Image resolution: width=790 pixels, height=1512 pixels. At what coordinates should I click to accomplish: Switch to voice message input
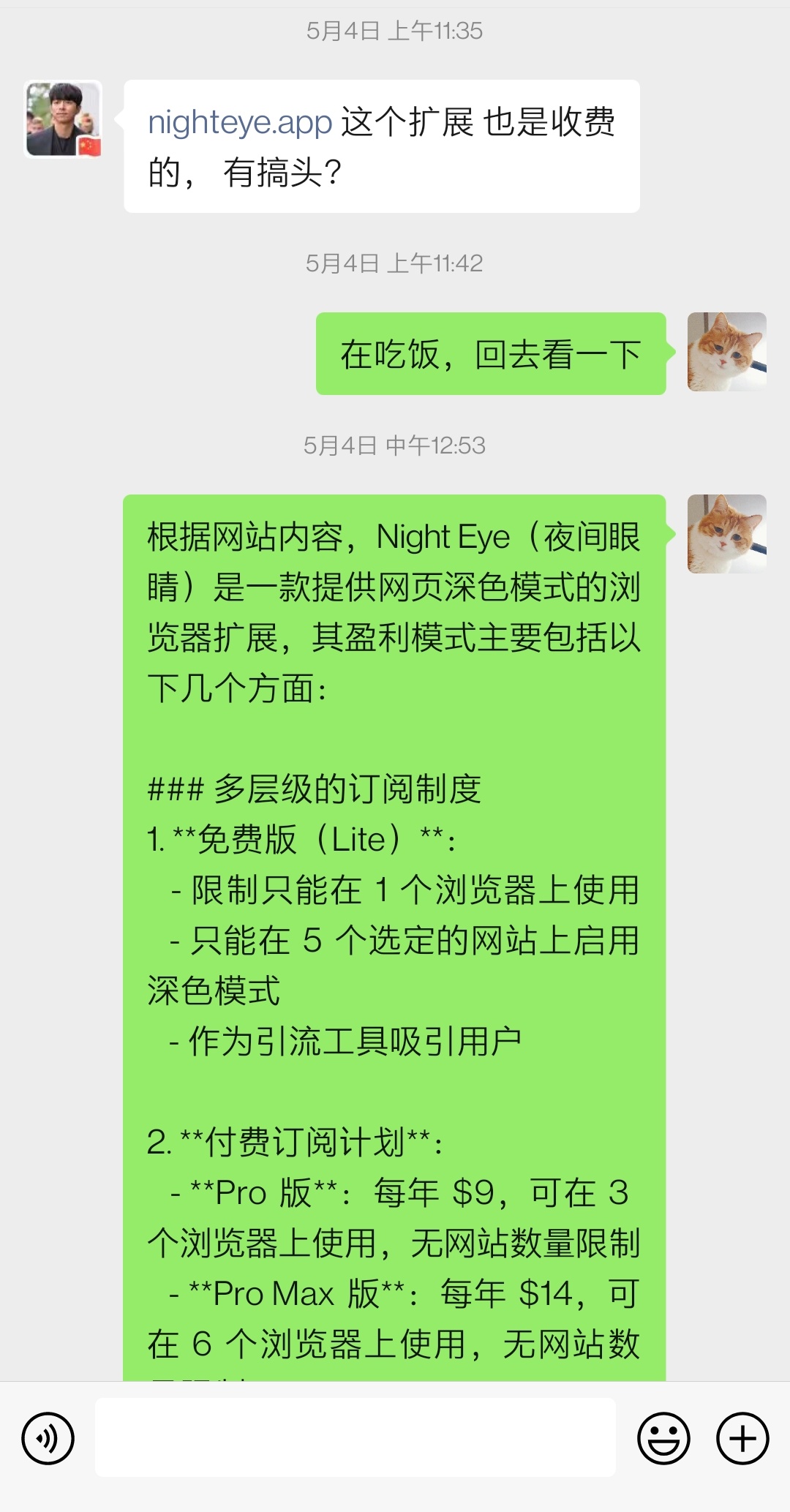tap(48, 1438)
